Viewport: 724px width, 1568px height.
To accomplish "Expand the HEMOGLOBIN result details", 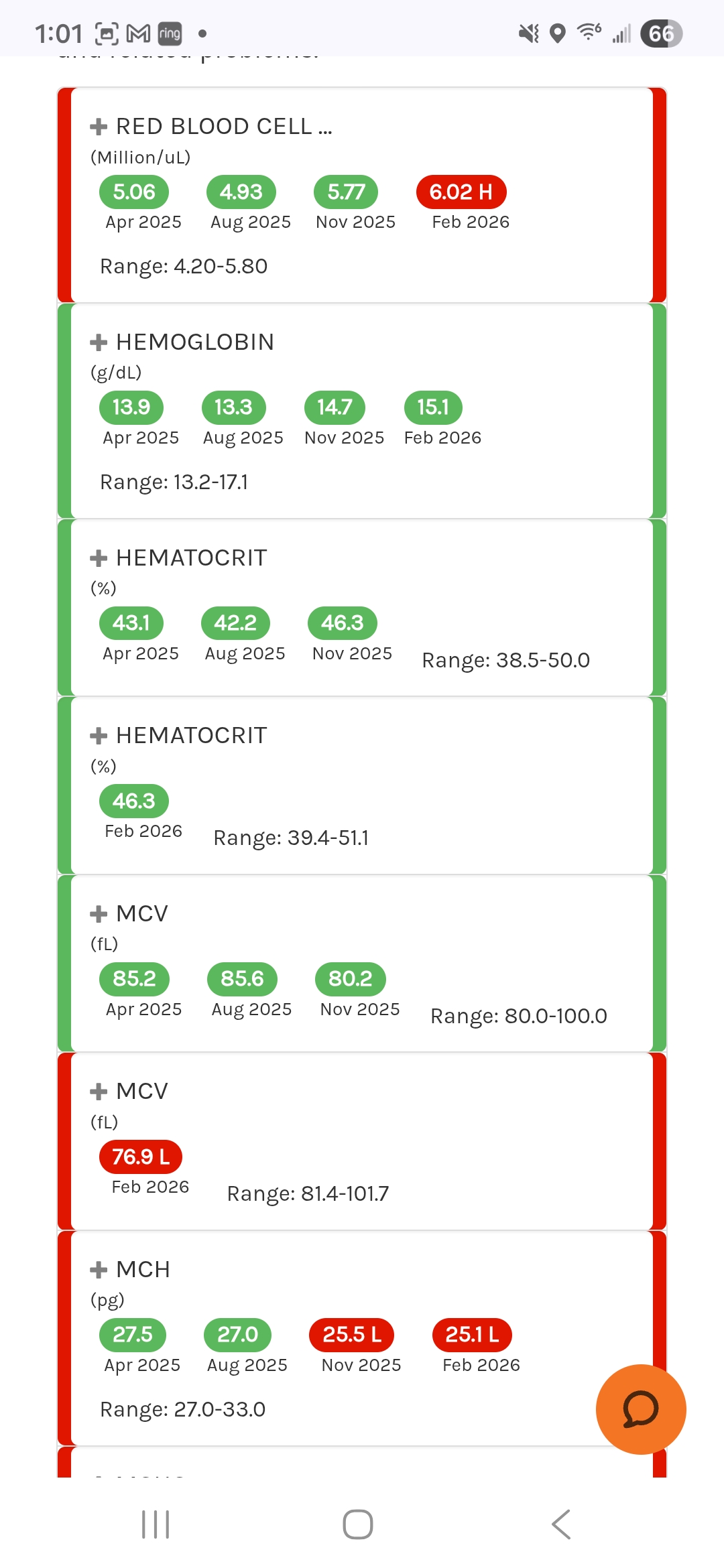I will [x=99, y=342].
